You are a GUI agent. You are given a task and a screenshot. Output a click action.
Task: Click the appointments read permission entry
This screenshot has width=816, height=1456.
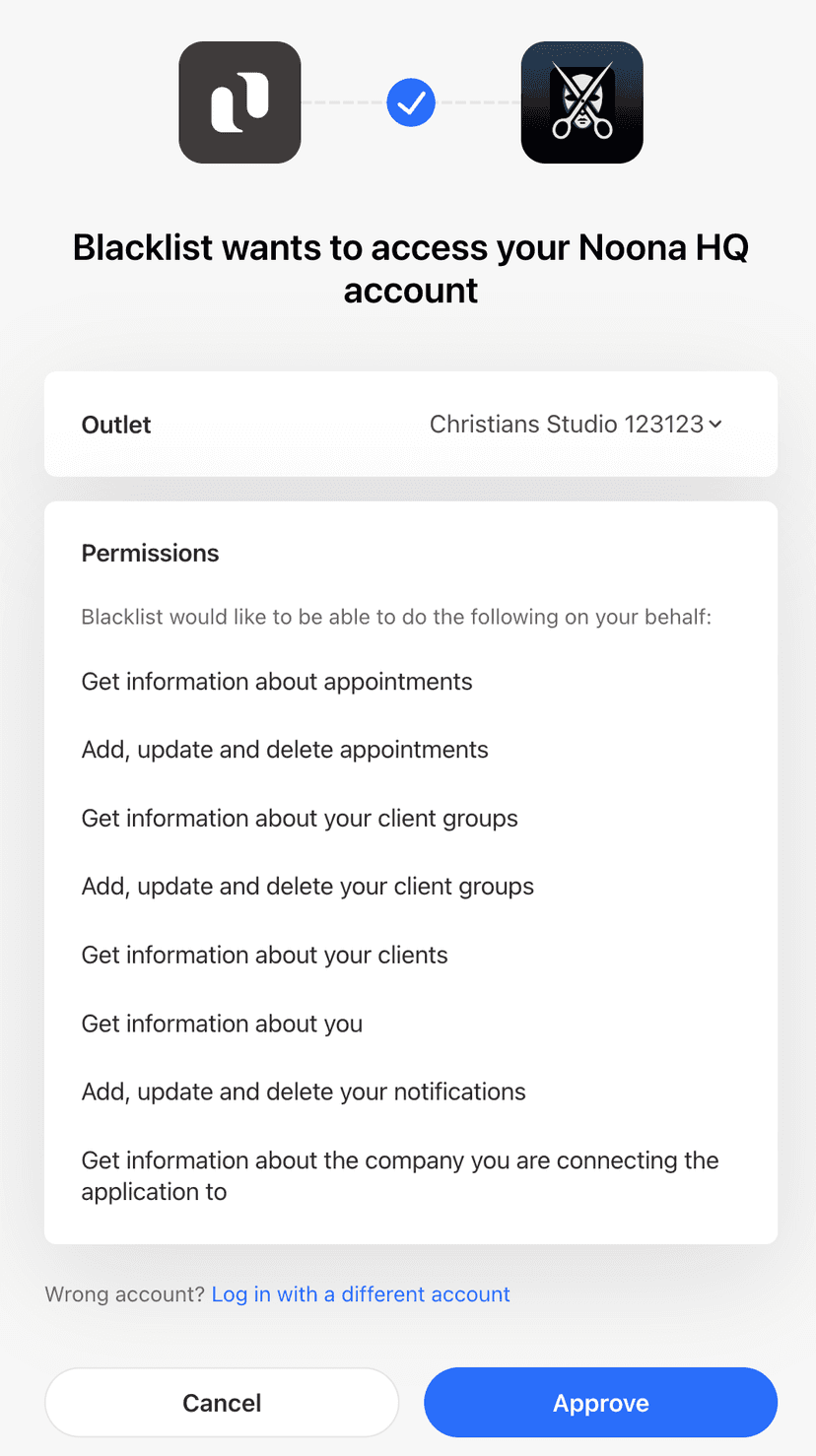point(276,681)
